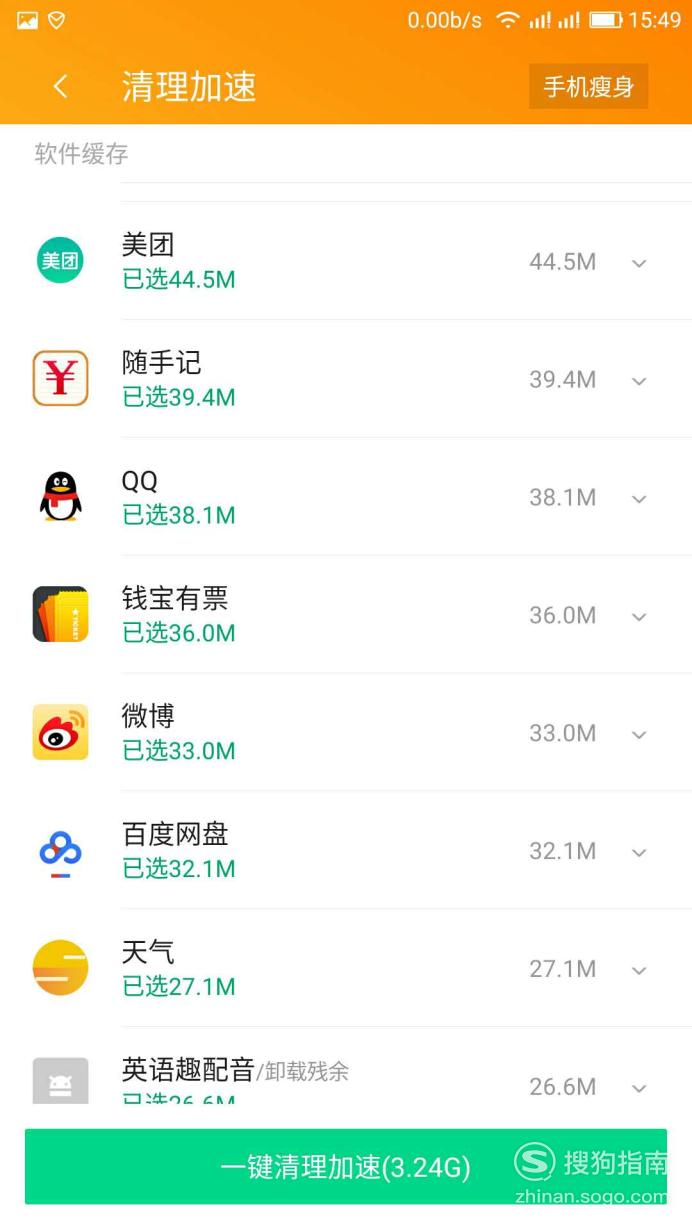The width and height of the screenshot is (692, 1230).
Task: Expand the 百度网盘 cache details chevron
Action: point(639,853)
